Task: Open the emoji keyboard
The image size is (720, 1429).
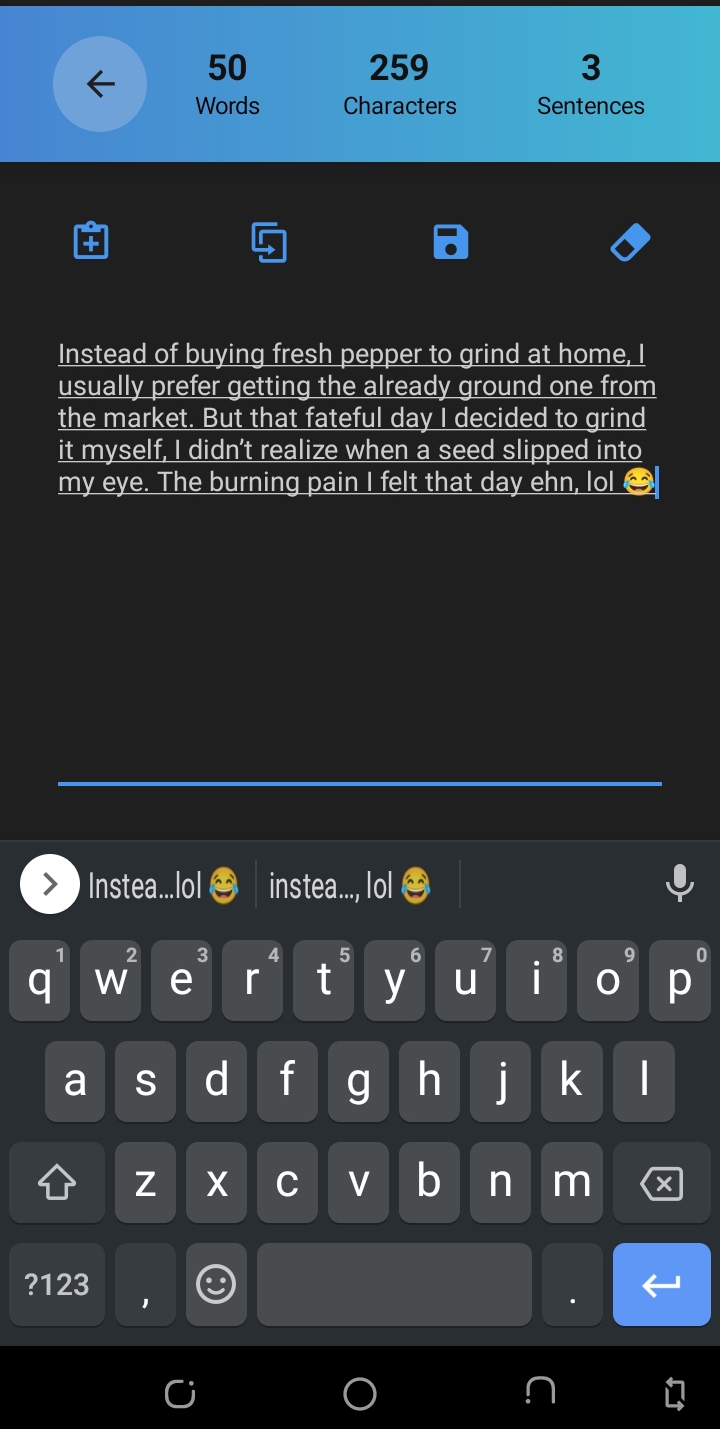Action: [x=216, y=1284]
